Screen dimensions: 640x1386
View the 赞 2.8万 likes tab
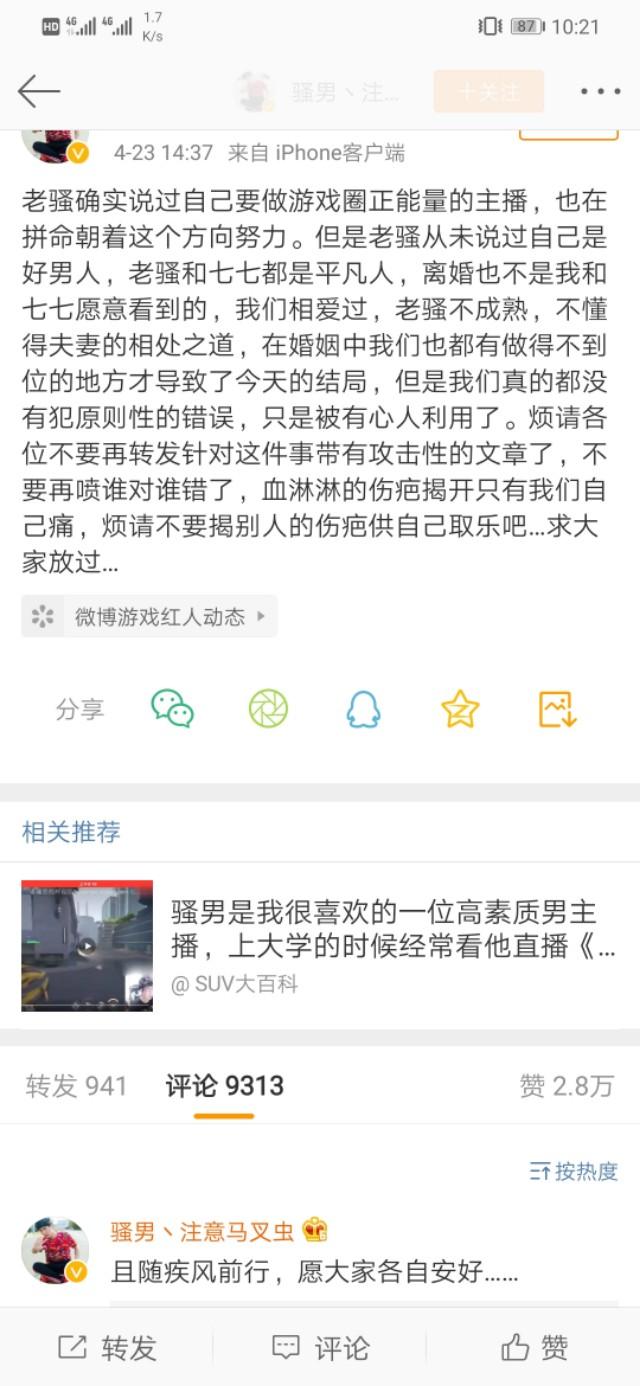(x=566, y=1086)
